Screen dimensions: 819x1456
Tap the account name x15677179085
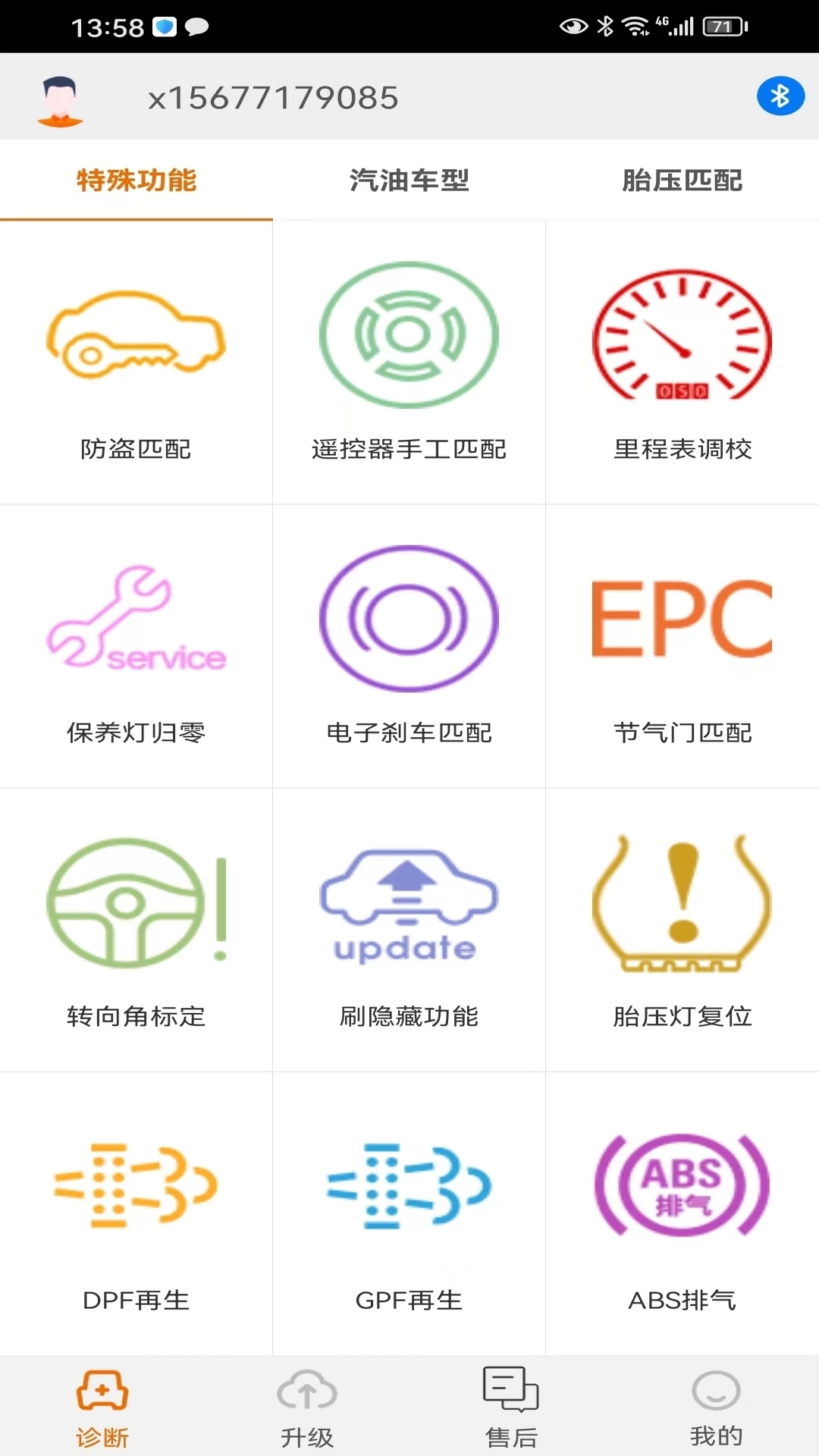click(273, 96)
